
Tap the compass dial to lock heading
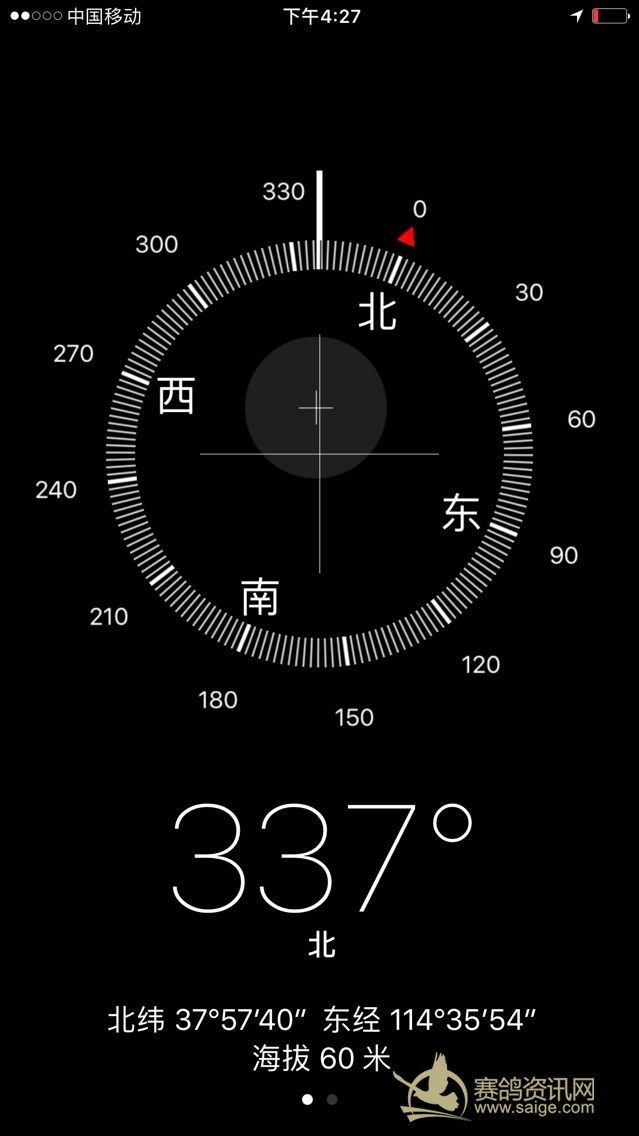(x=319, y=454)
